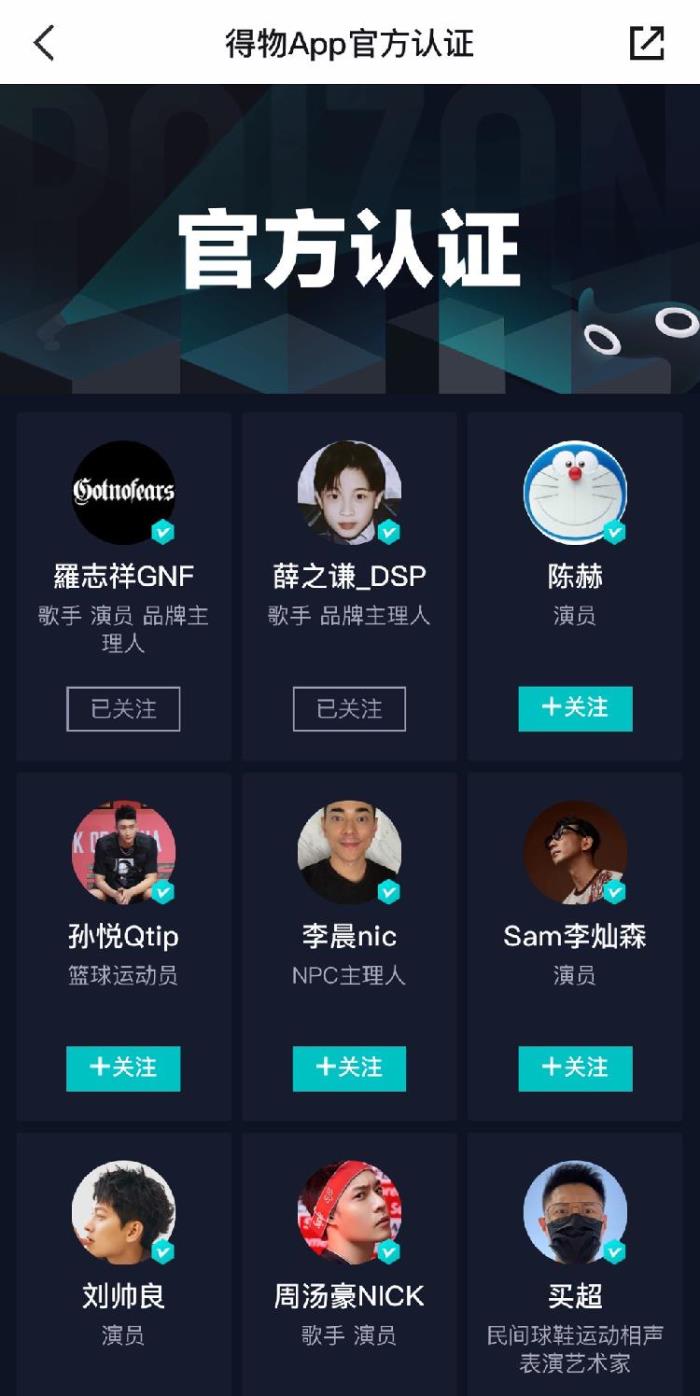This screenshot has height=1396, width=700.
Task: Follow 孙悦Qtip
Action: 124,1068
